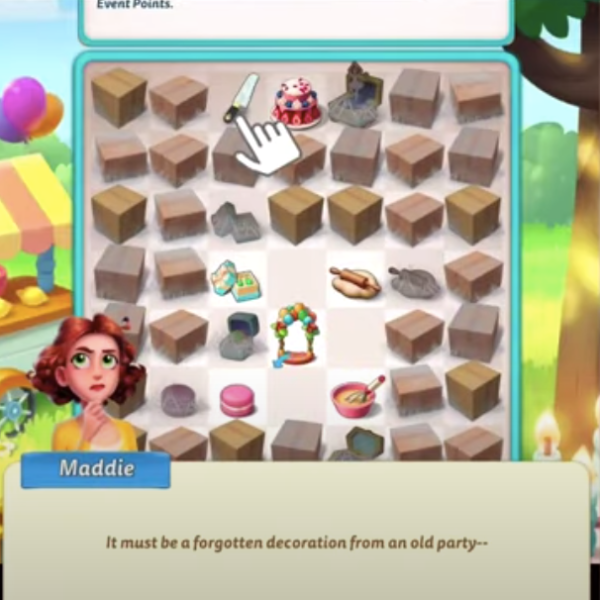Tap the balloon arch decoration item
This screenshot has width=600, height=600.
[x=296, y=332]
